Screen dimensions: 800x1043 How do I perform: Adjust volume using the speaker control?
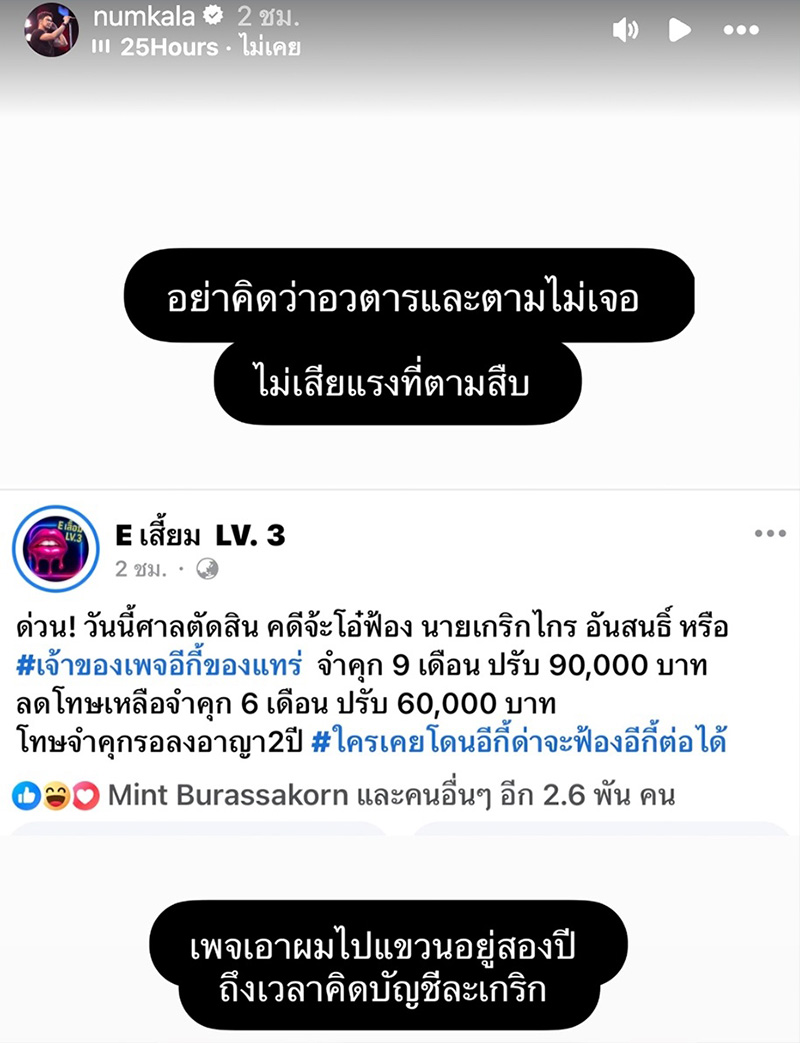(626, 30)
